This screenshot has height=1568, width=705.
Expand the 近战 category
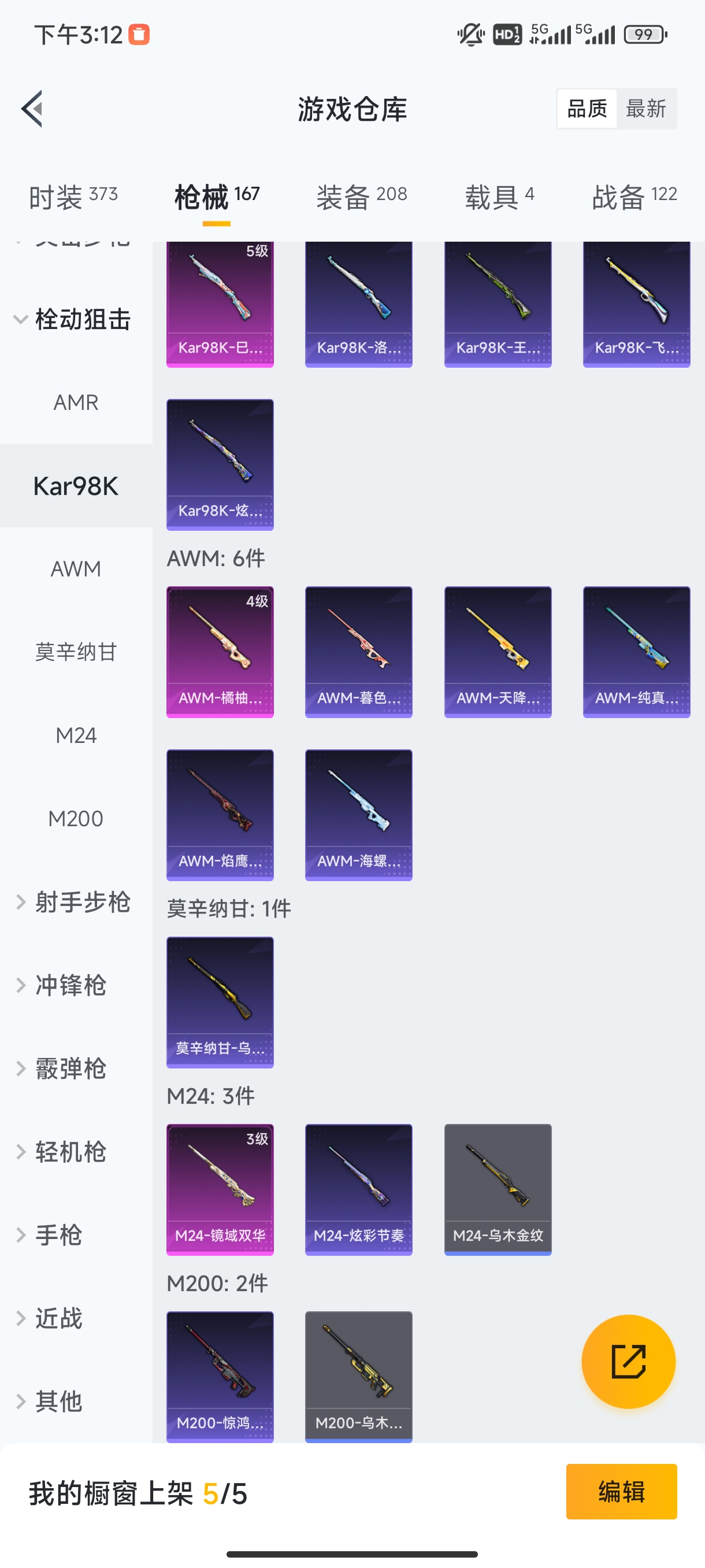(62, 1318)
